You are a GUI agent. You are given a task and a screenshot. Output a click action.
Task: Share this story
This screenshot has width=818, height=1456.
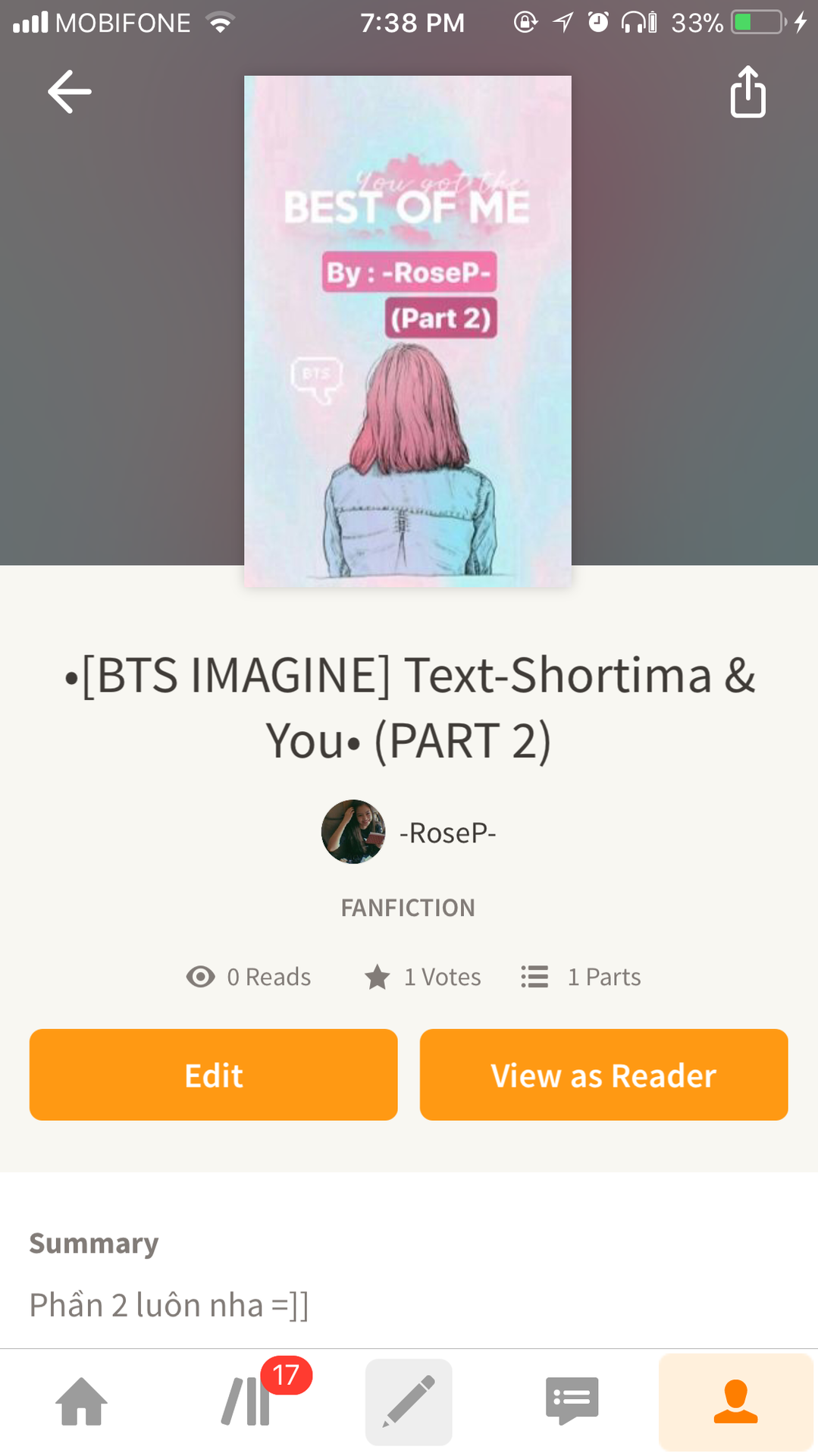click(x=747, y=92)
